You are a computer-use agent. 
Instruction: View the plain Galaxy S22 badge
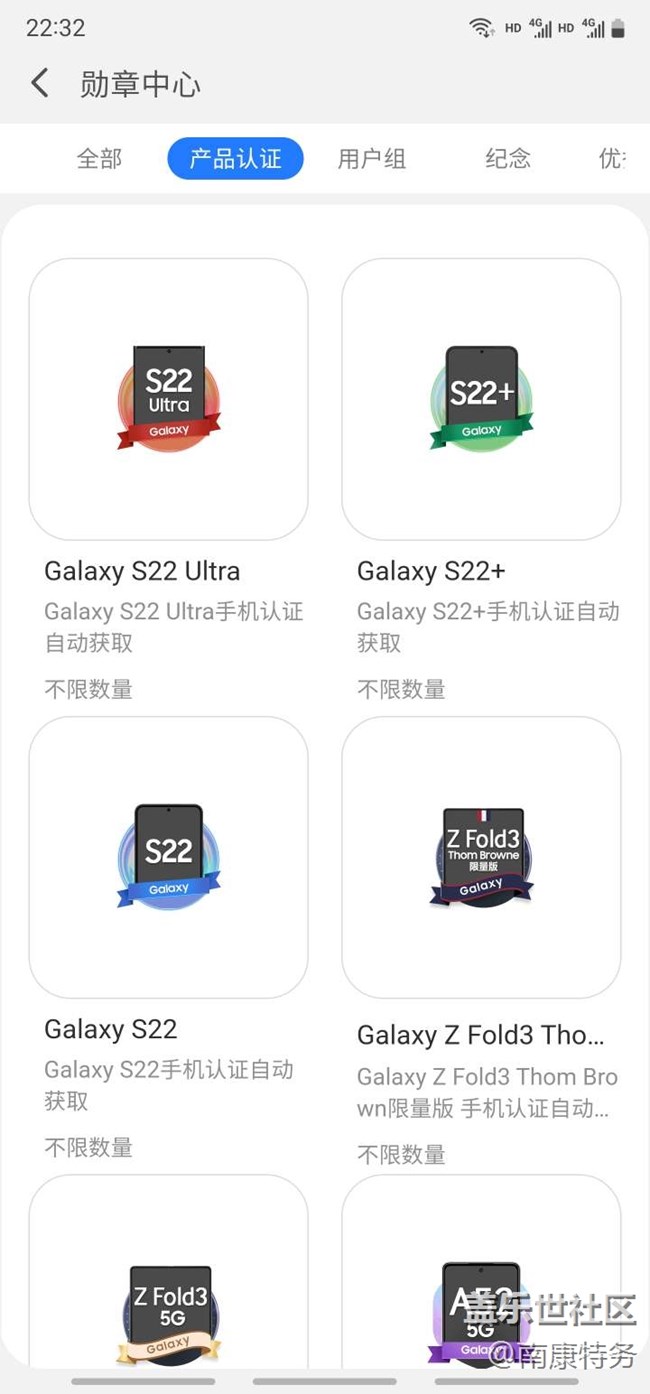coord(168,857)
